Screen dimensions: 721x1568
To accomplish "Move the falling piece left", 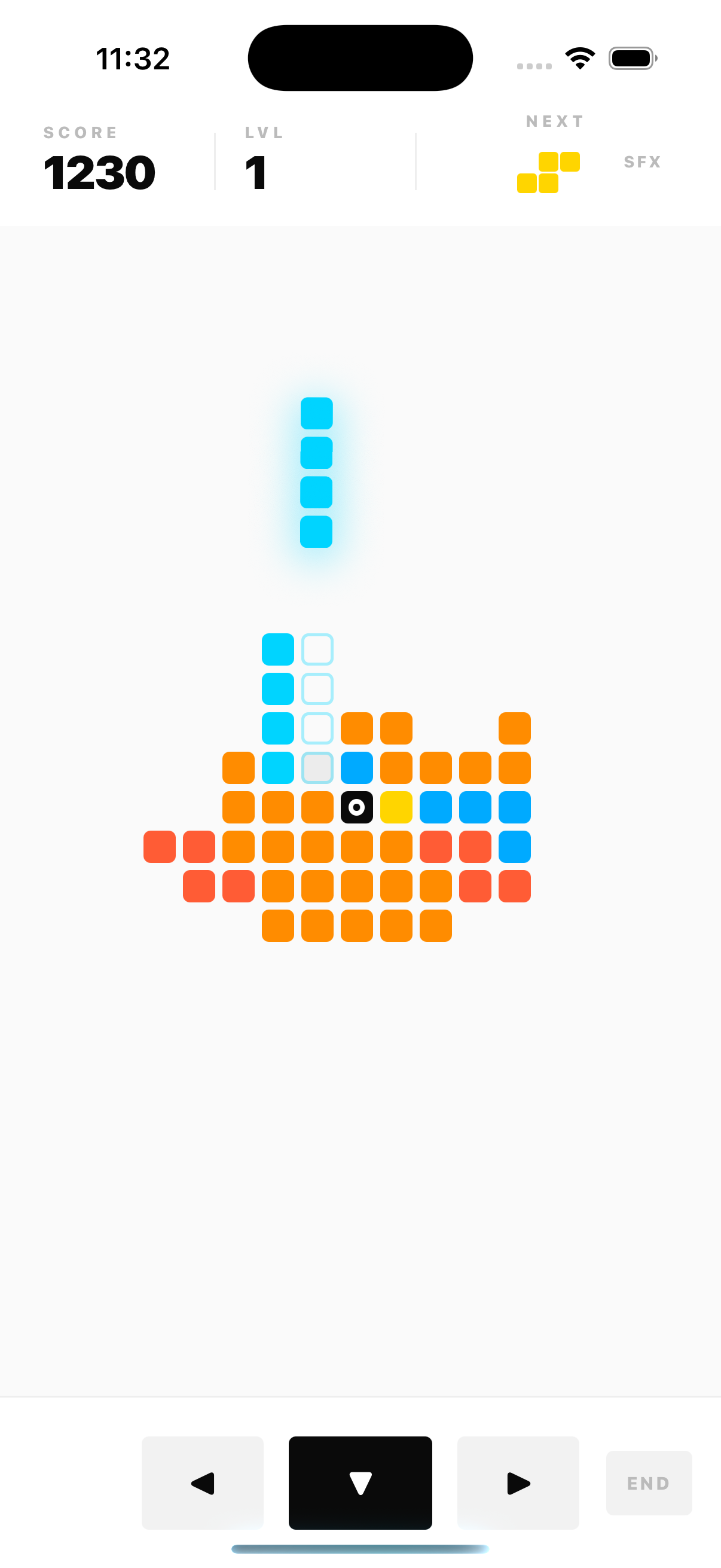I will (x=202, y=1483).
